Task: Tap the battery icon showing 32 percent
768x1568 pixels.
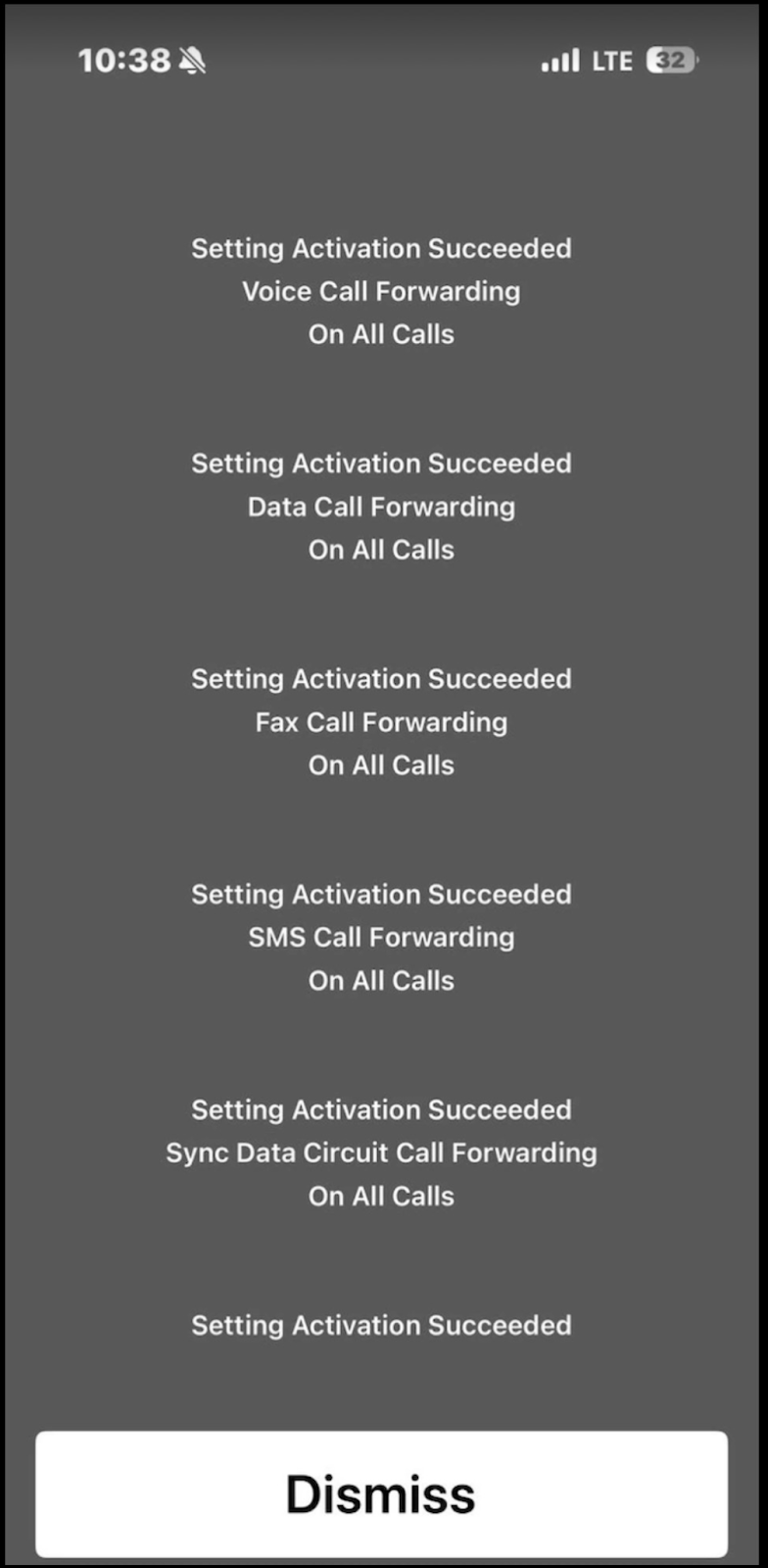Action: pos(670,60)
